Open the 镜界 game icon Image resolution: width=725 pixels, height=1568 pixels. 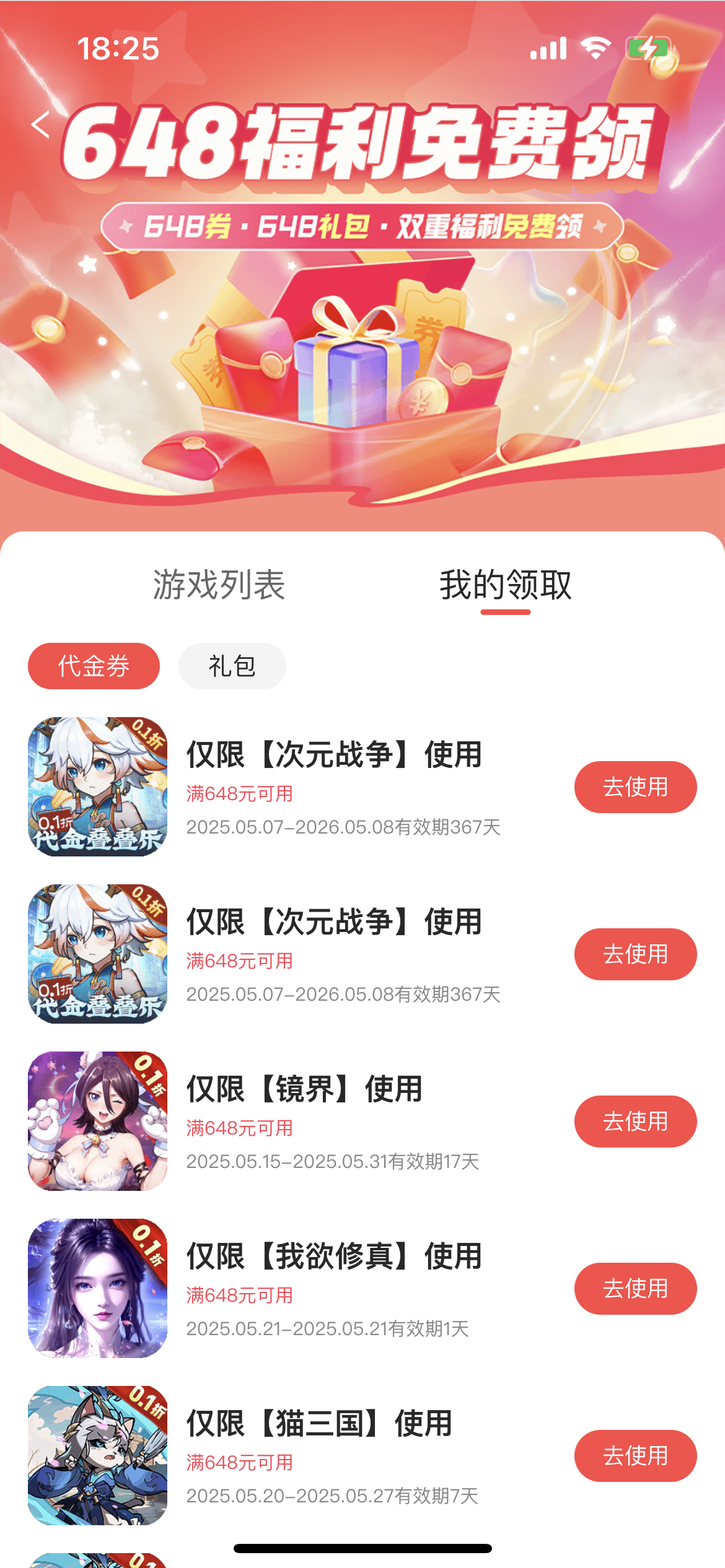[x=97, y=1121]
